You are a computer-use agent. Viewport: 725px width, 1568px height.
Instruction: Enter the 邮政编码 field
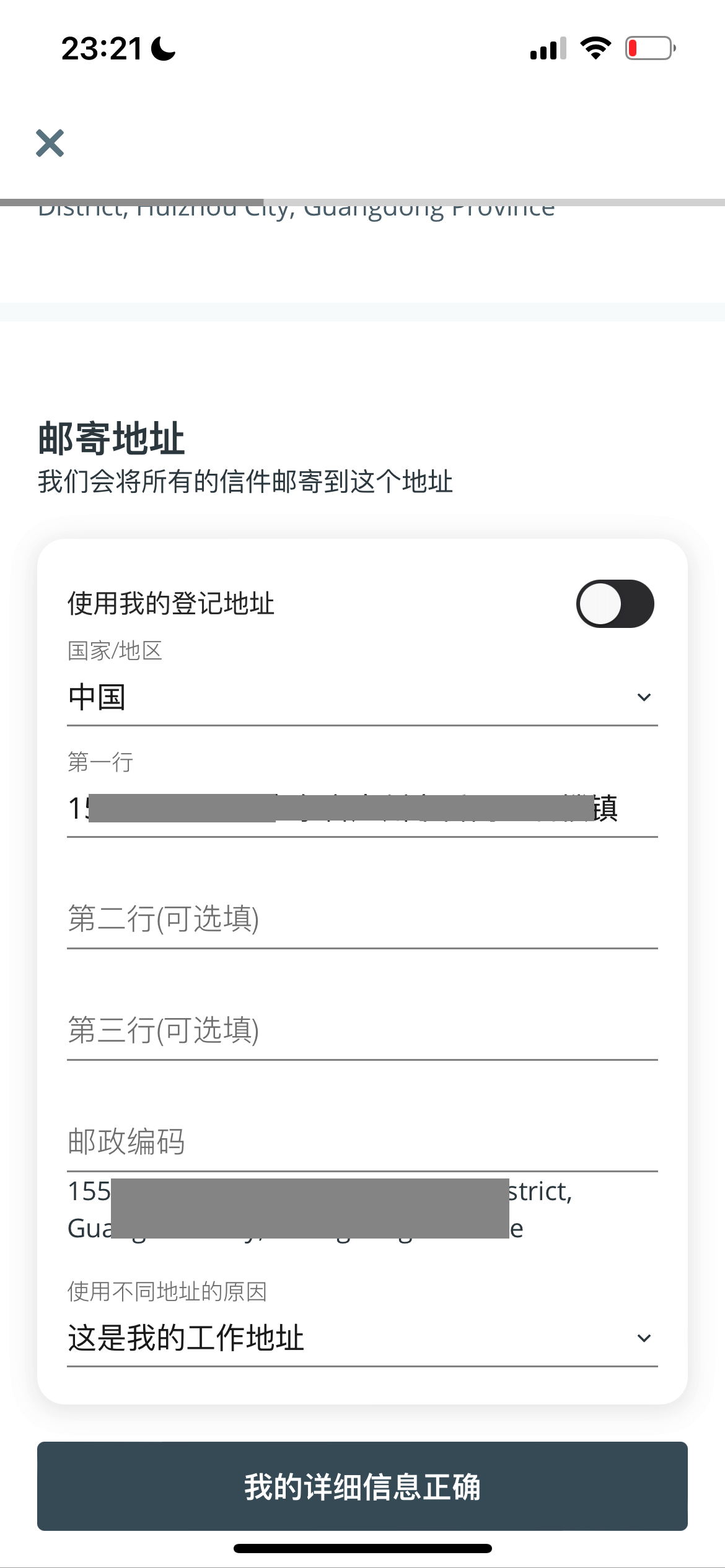click(362, 1142)
